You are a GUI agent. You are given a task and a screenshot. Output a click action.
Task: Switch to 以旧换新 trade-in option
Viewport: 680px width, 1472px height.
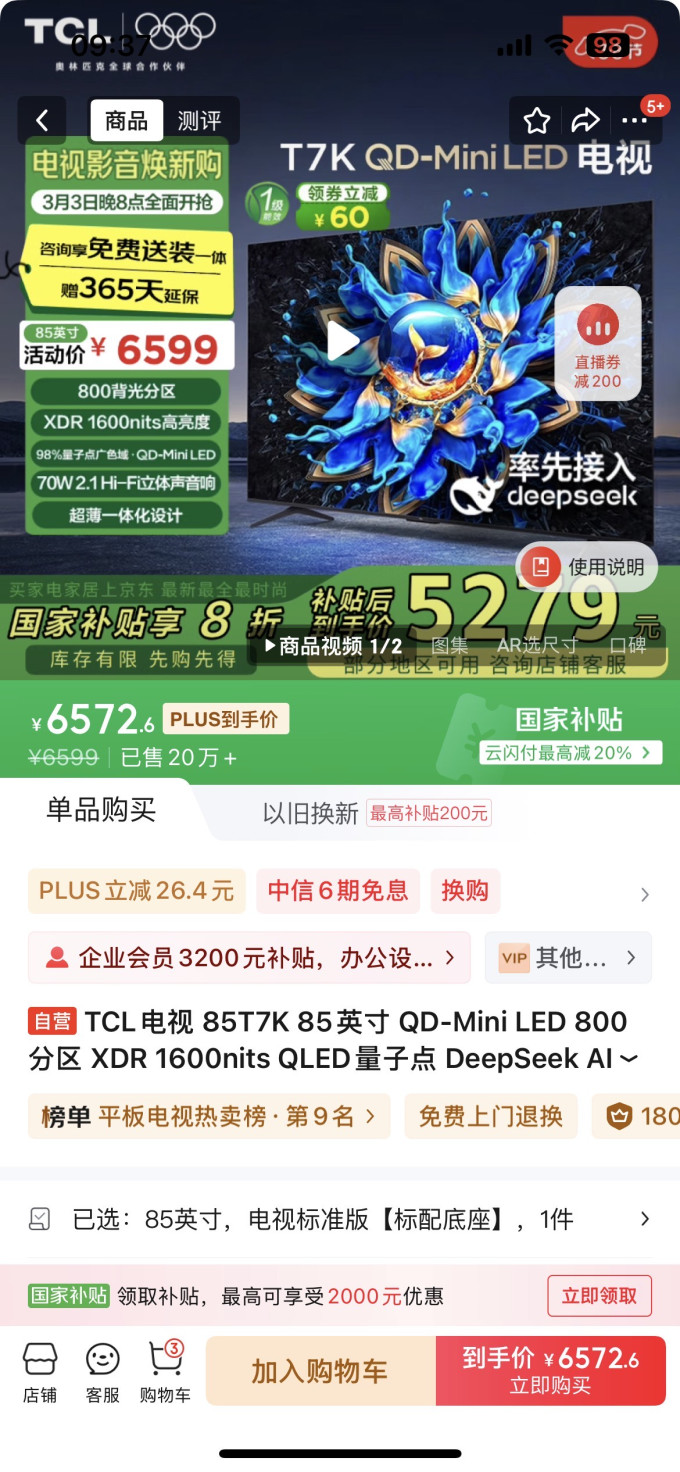pyautogui.click(x=311, y=813)
